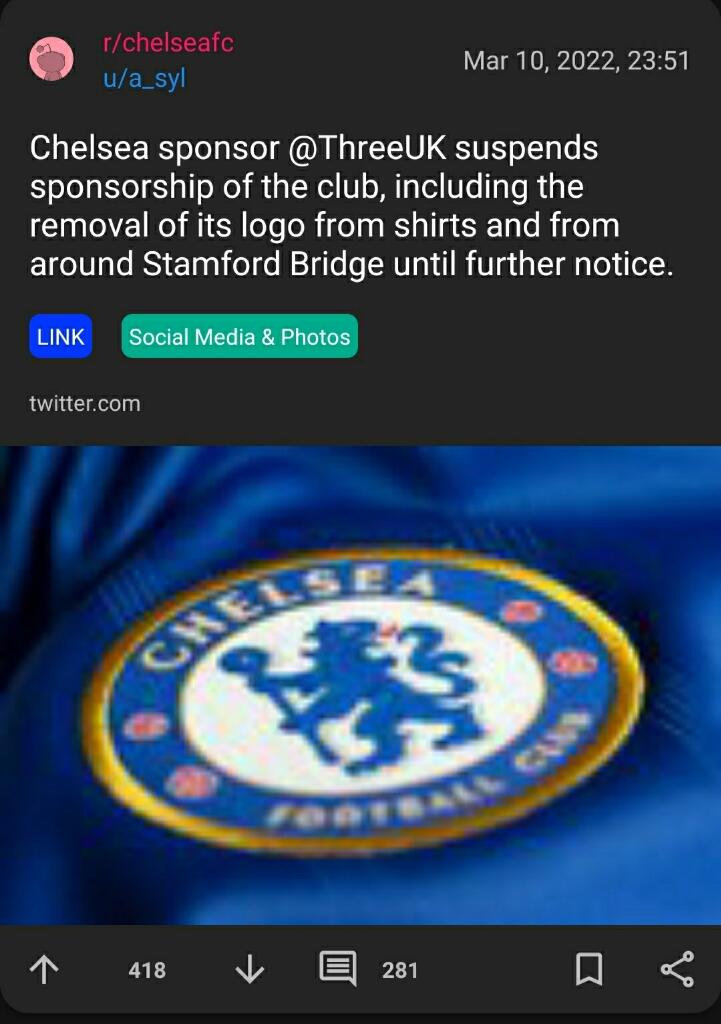Screen dimensions: 721x1024
Task: Tap the blue LINK tag
Action: (x=61, y=337)
